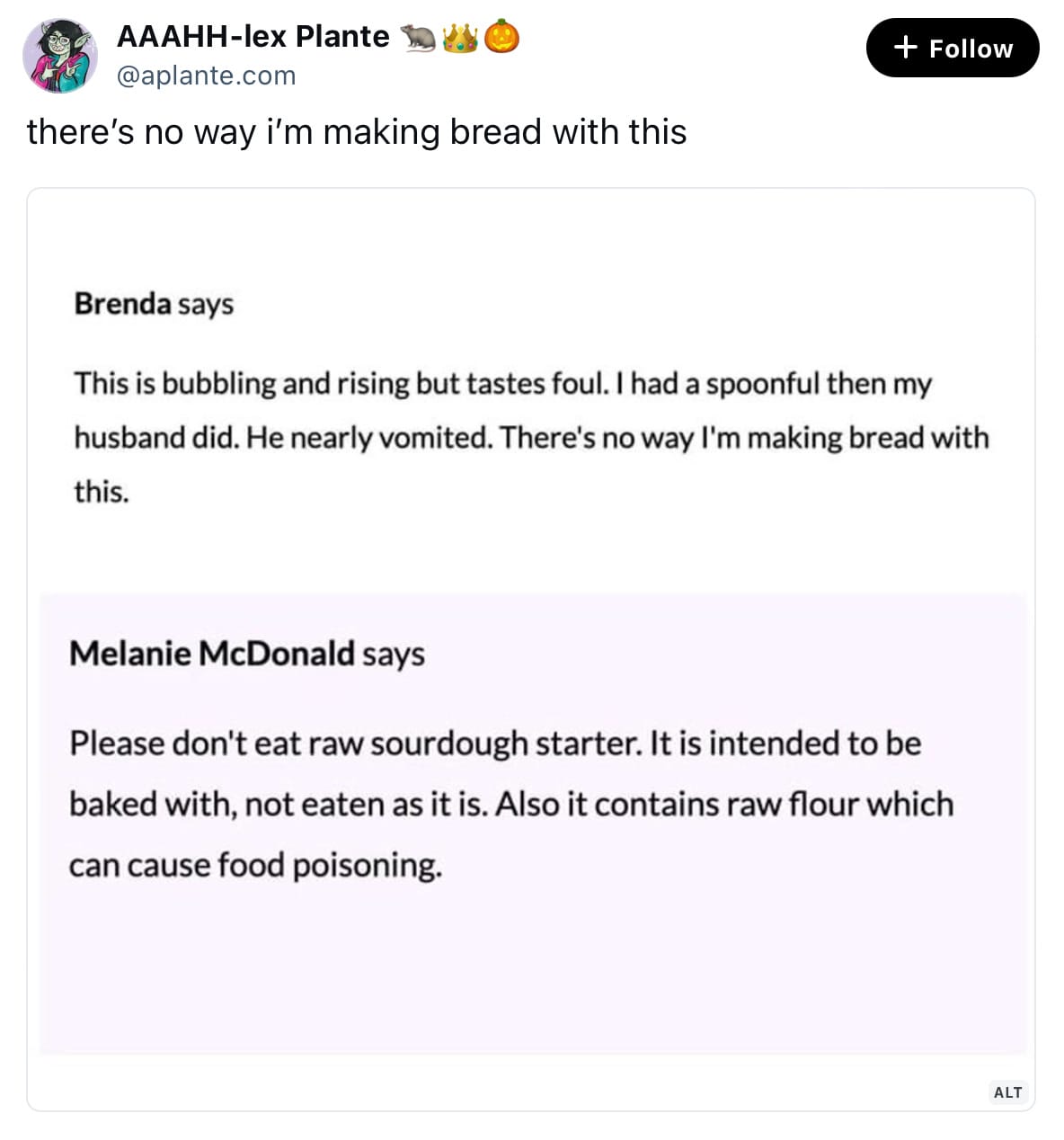Open the @aplante.com handle
This screenshot has width=1064, height=1140.
click(206, 76)
